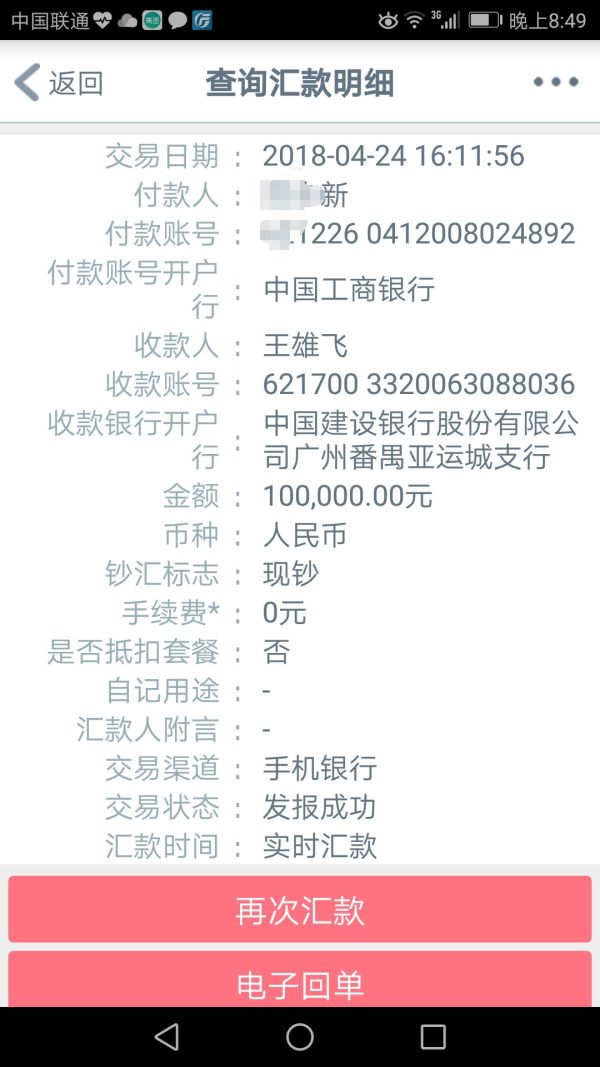
Task: Tap the system back triangle button
Action: point(167,1036)
